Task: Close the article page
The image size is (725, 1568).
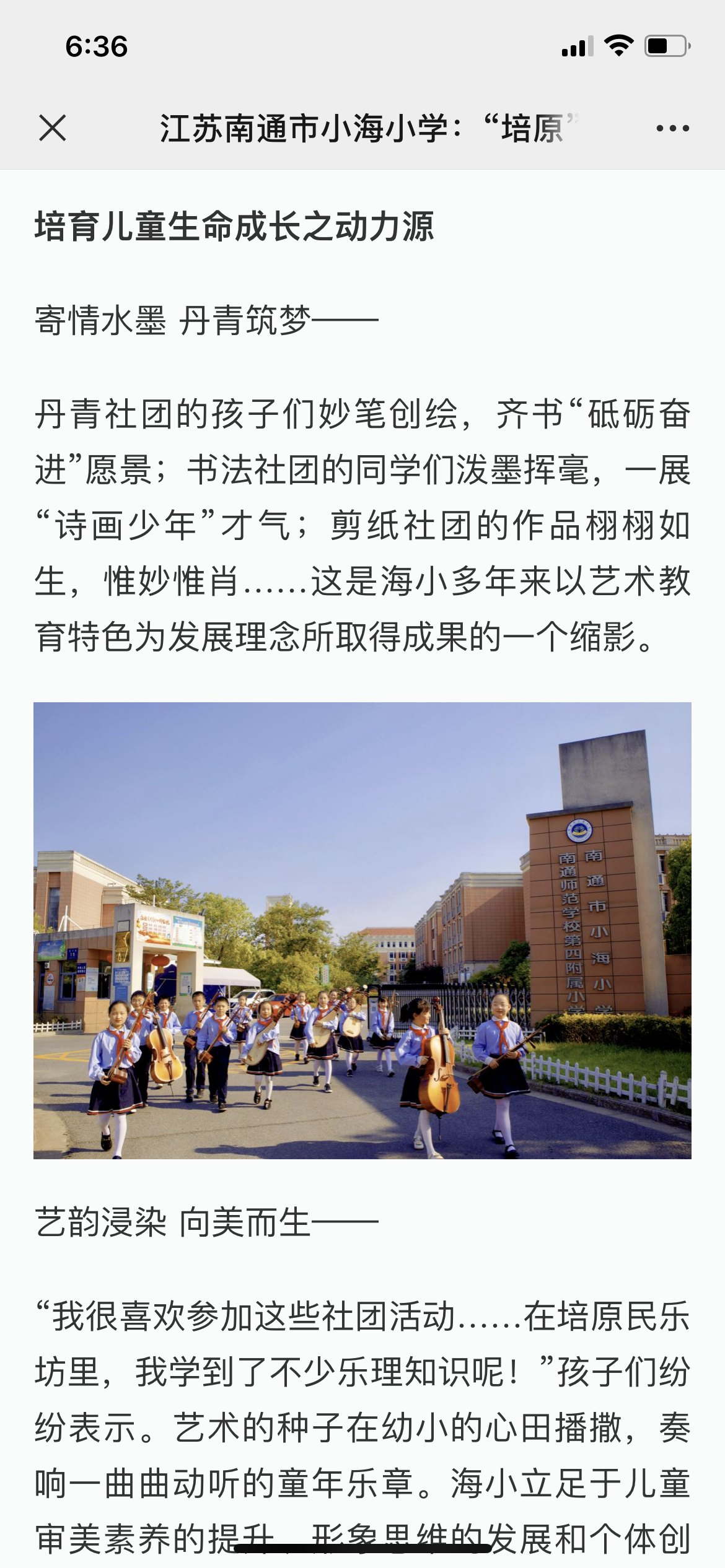Action: 52,128
